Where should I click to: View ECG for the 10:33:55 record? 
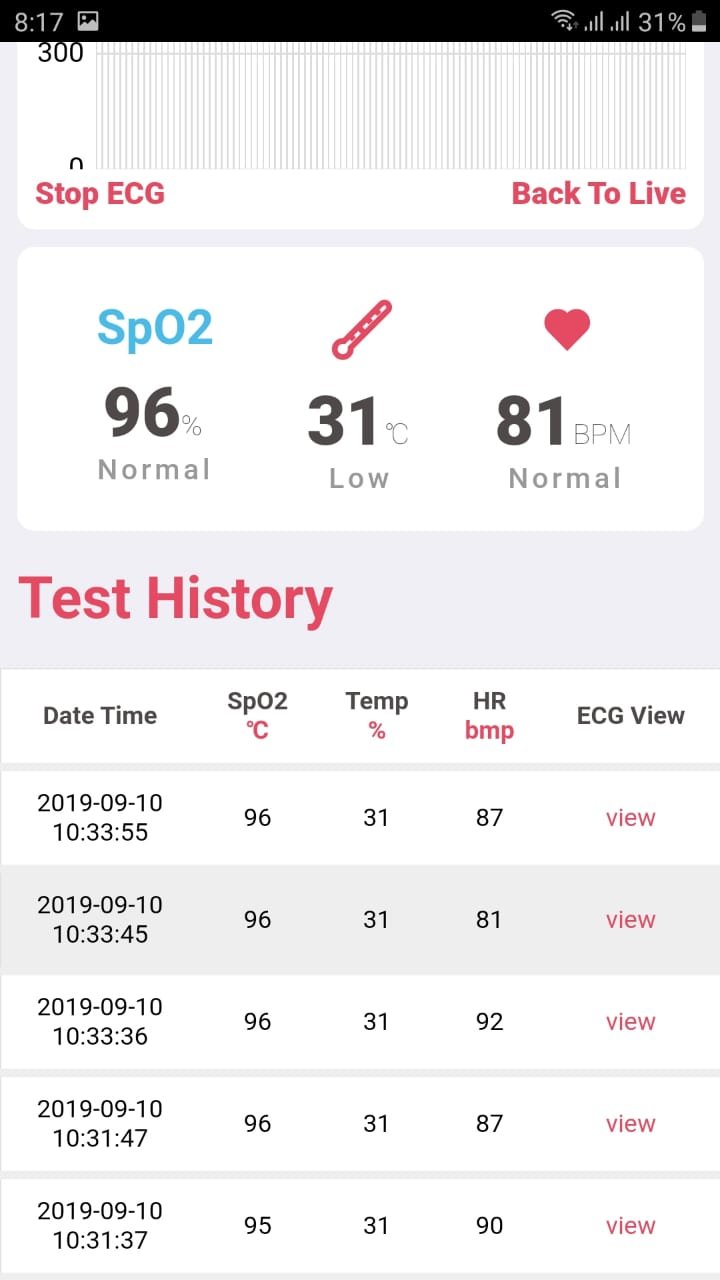(x=630, y=818)
